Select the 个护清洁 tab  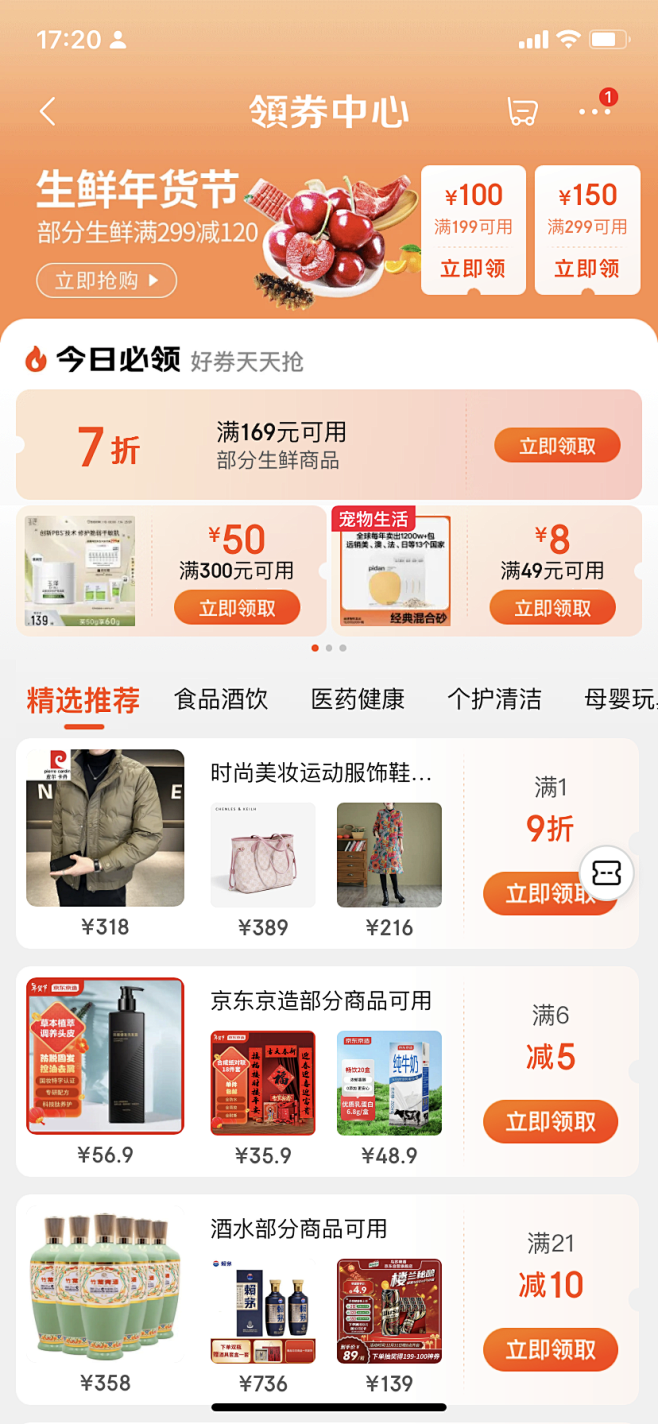tap(494, 699)
